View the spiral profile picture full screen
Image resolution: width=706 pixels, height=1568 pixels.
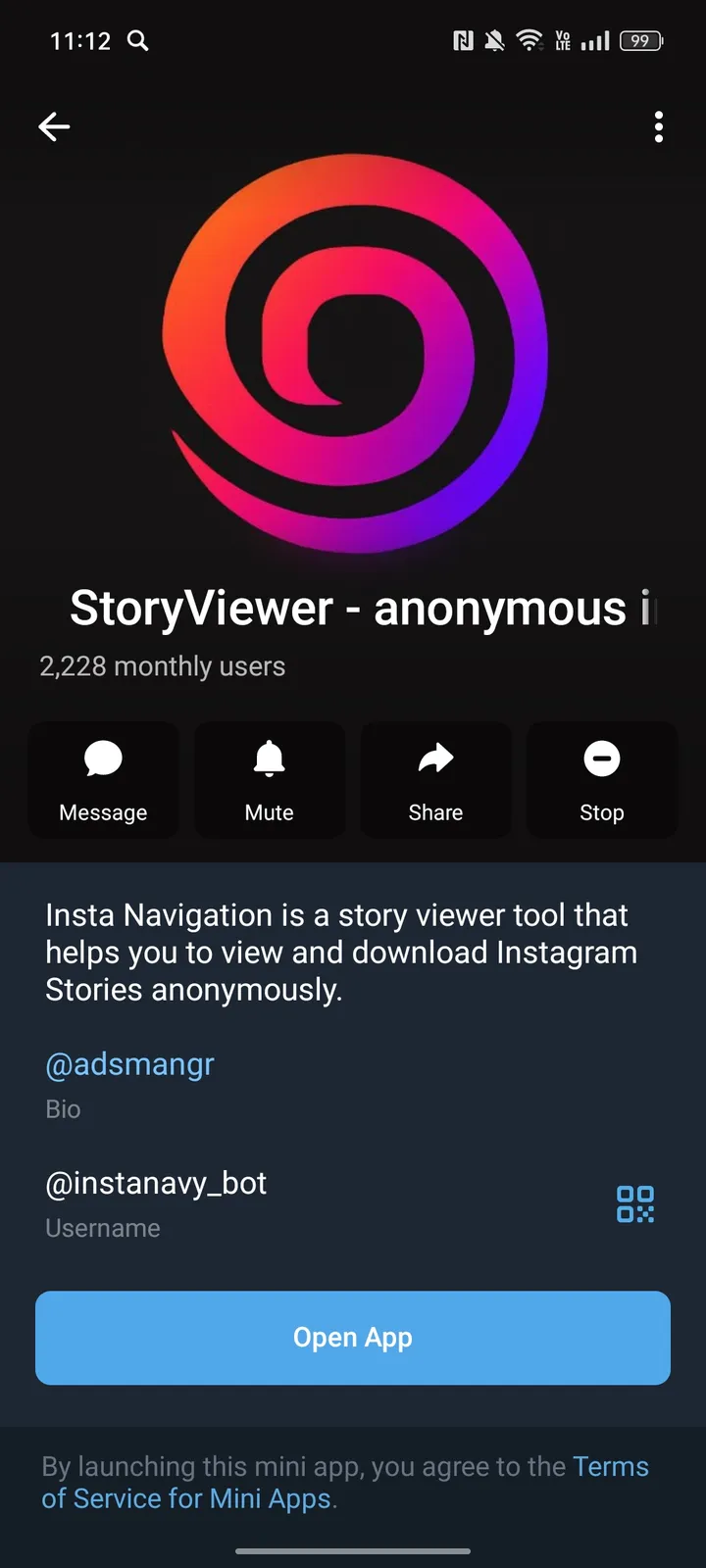(353, 353)
